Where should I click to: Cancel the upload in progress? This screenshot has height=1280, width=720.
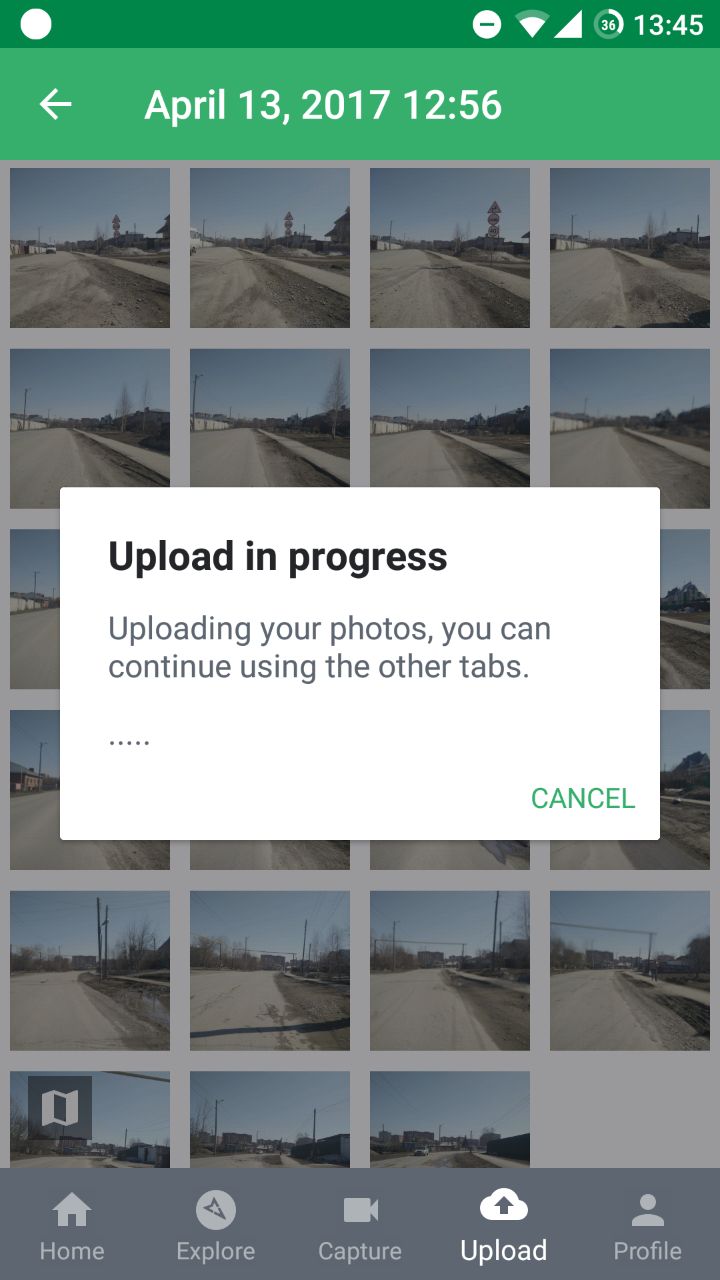click(x=582, y=798)
